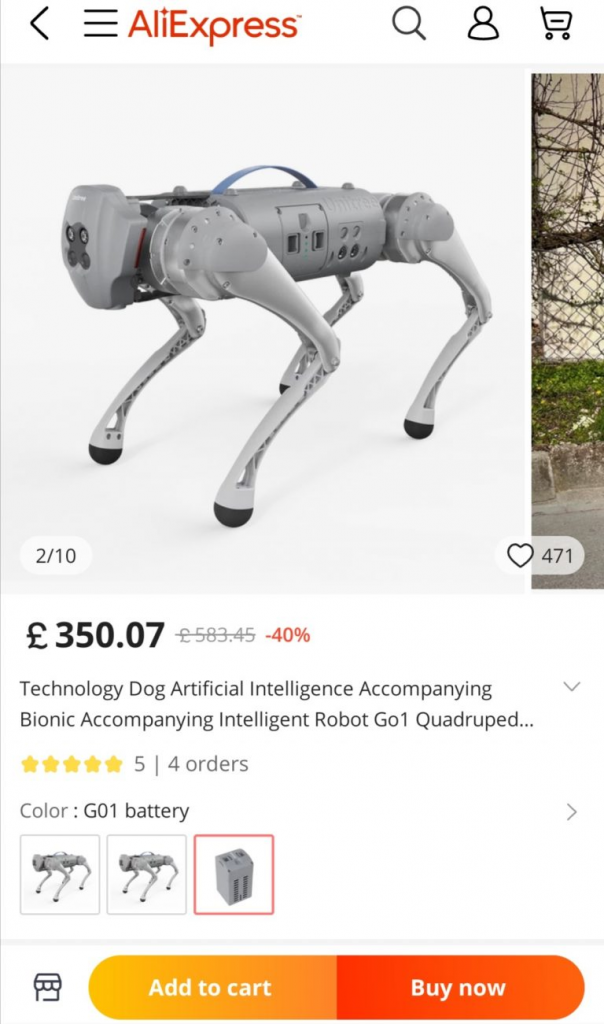This screenshot has height=1024, width=604.
Task: Select the G01 battery variant
Action: [233, 874]
